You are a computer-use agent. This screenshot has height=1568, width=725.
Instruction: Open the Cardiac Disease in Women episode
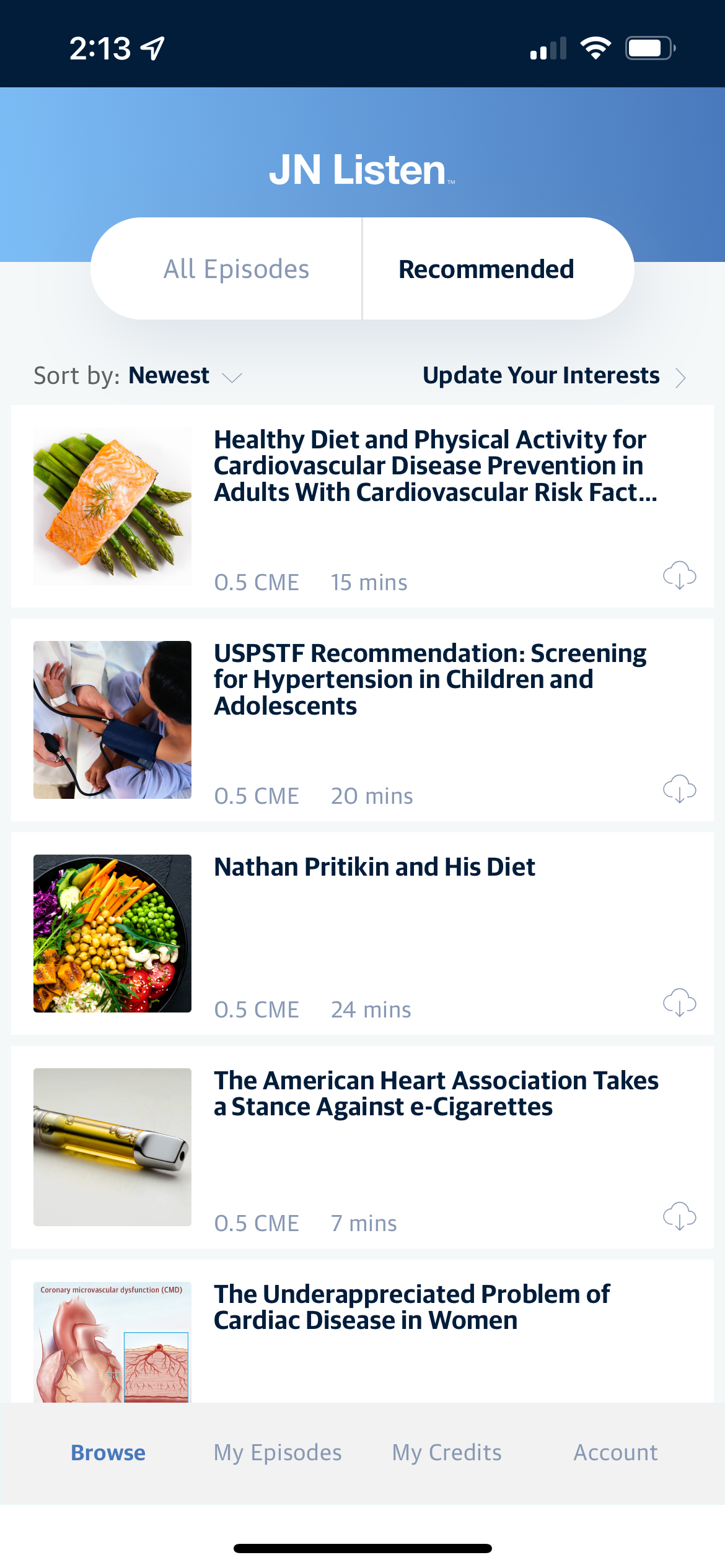tap(412, 1307)
